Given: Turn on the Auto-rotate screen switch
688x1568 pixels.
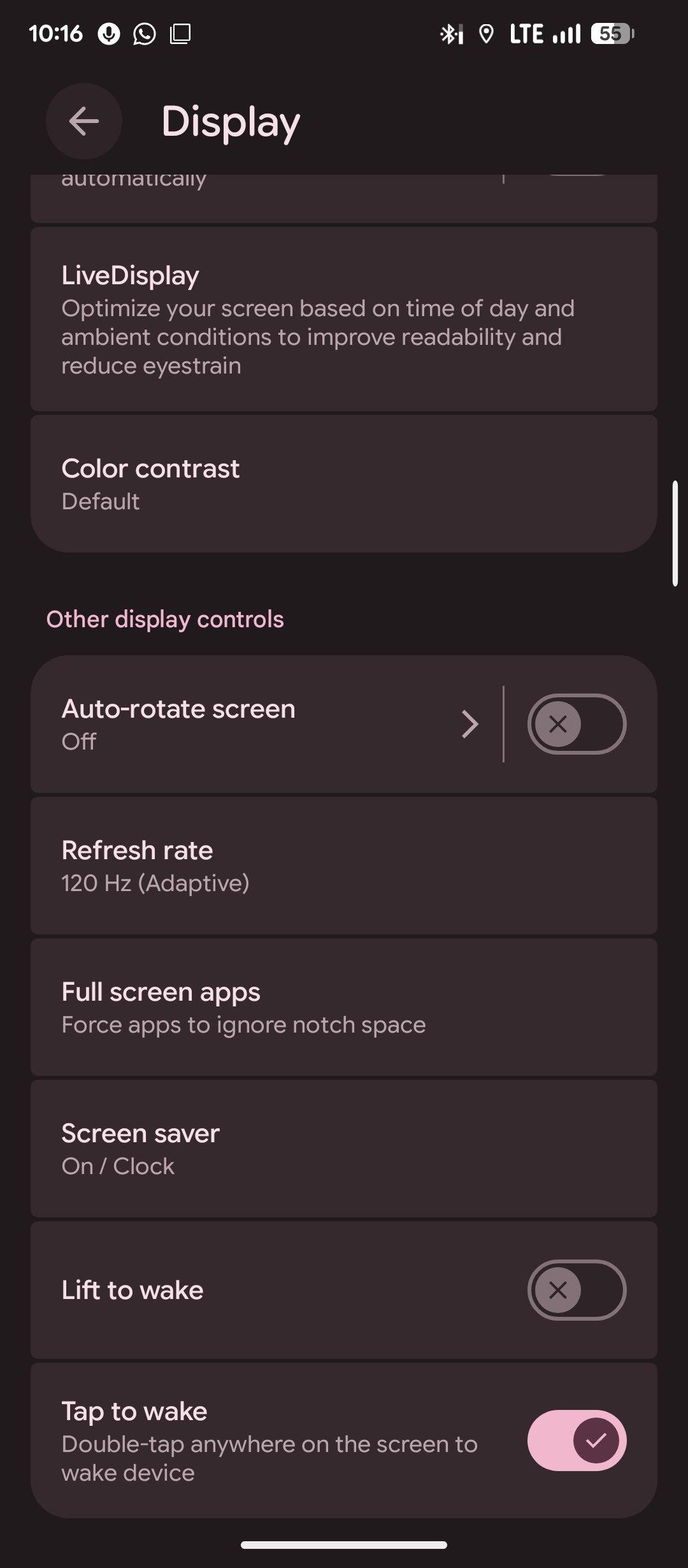Looking at the screenshot, I should point(577,724).
